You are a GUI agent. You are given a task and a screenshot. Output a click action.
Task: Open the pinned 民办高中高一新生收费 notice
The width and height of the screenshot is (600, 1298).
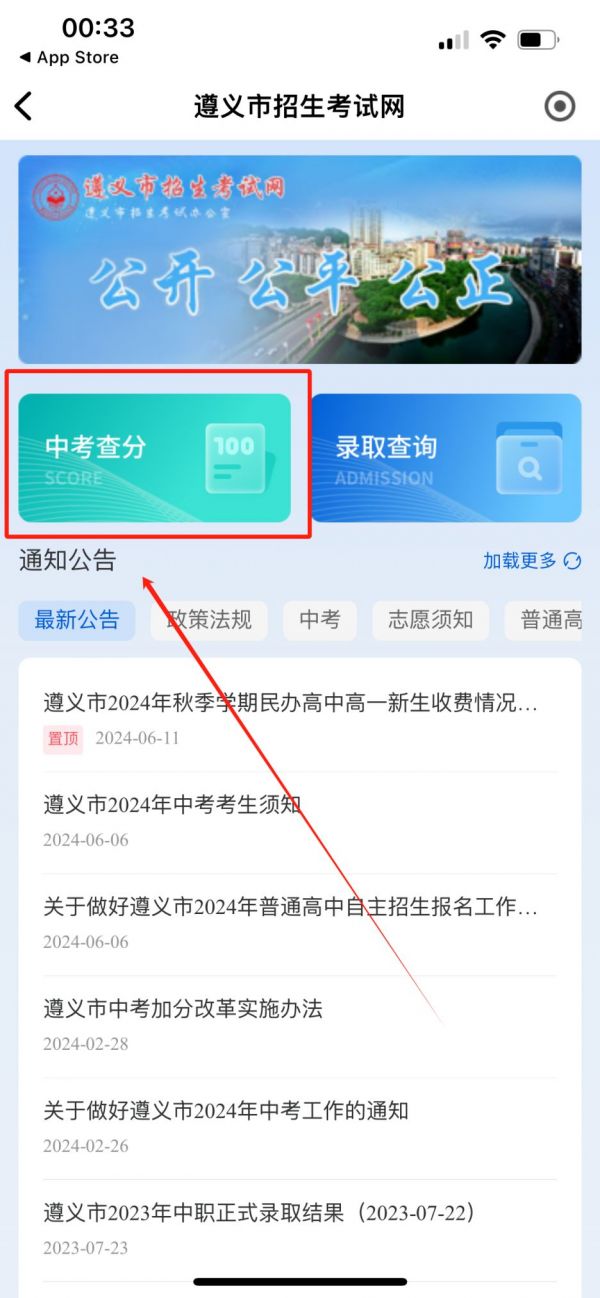[x=290, y=704]
